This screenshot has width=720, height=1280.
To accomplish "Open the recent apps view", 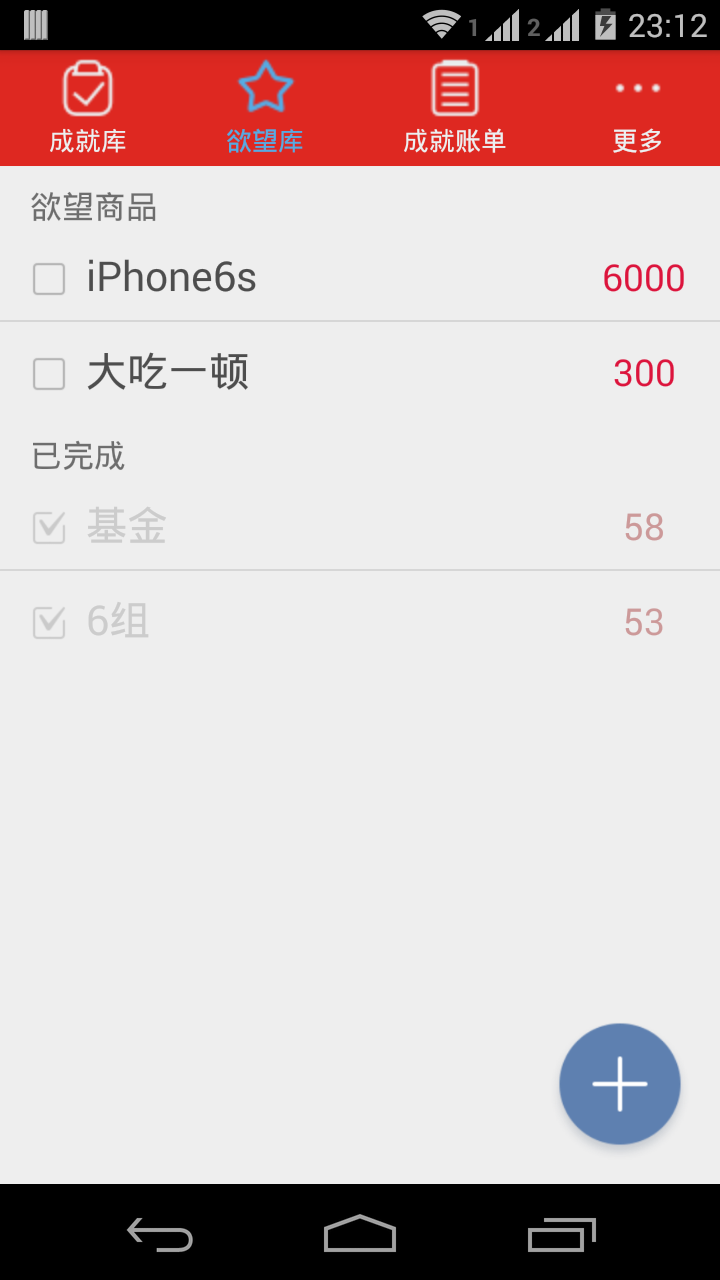I will click(x=562, y=1234).
